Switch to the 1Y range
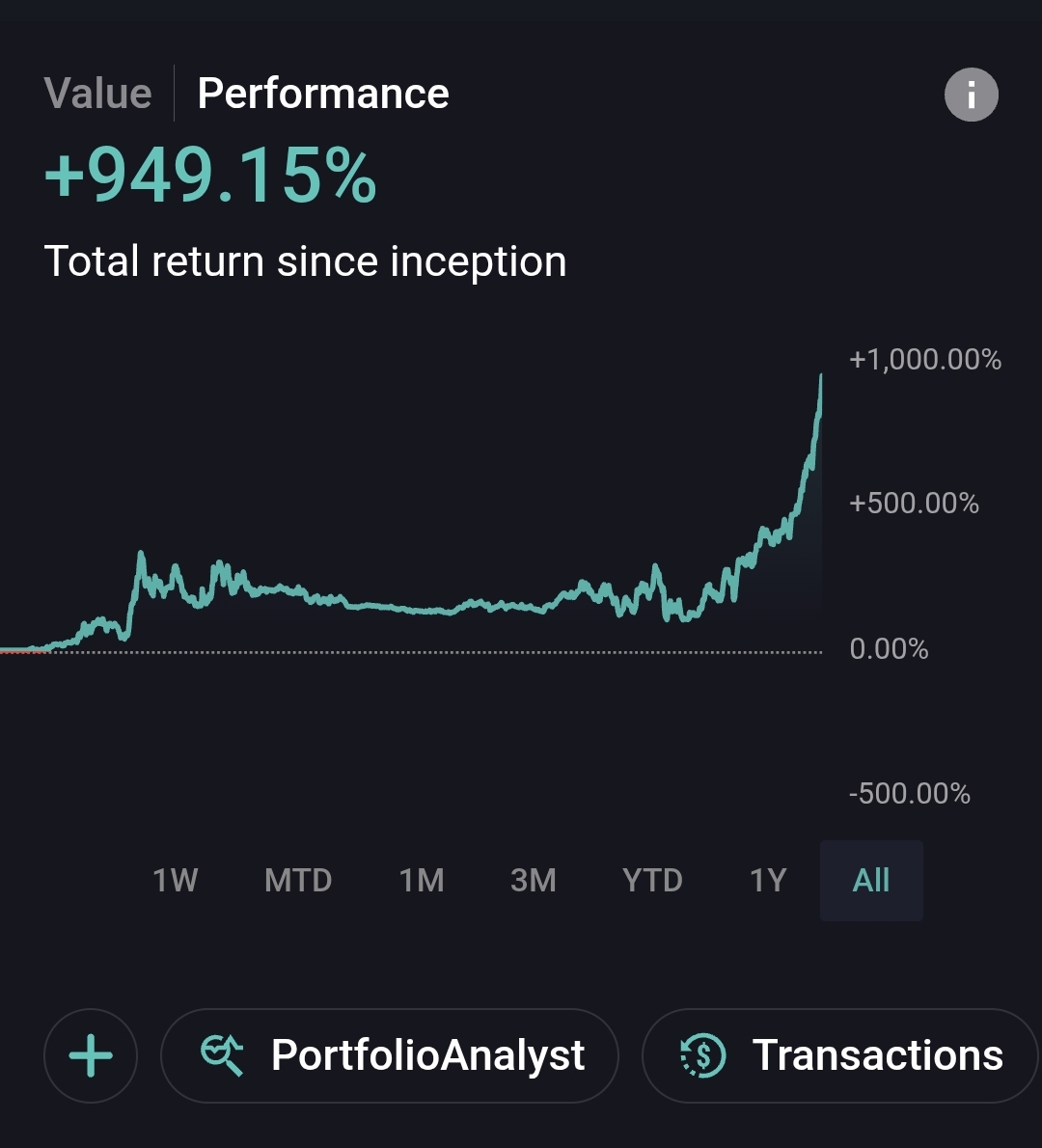 point(768,880)
